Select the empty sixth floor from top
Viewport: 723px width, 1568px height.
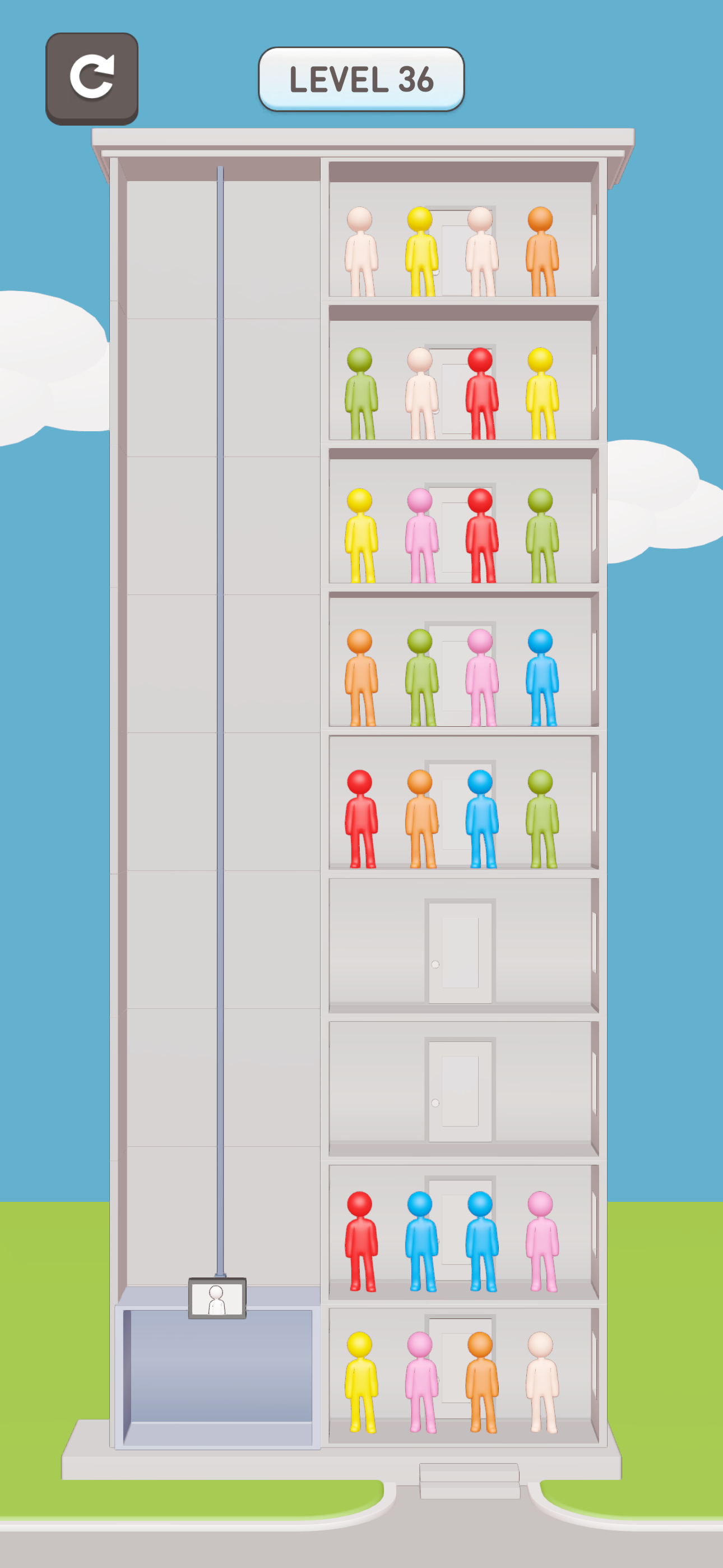coord(464,946)
